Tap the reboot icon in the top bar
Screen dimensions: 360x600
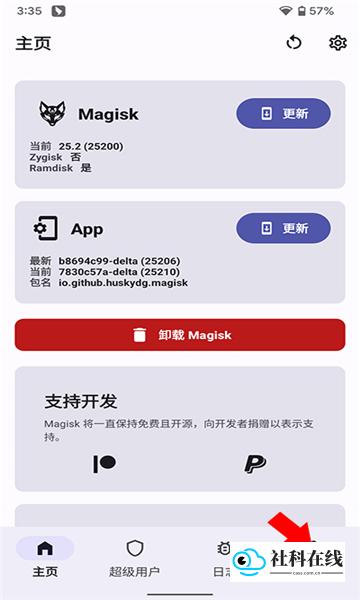click(294, 42)
